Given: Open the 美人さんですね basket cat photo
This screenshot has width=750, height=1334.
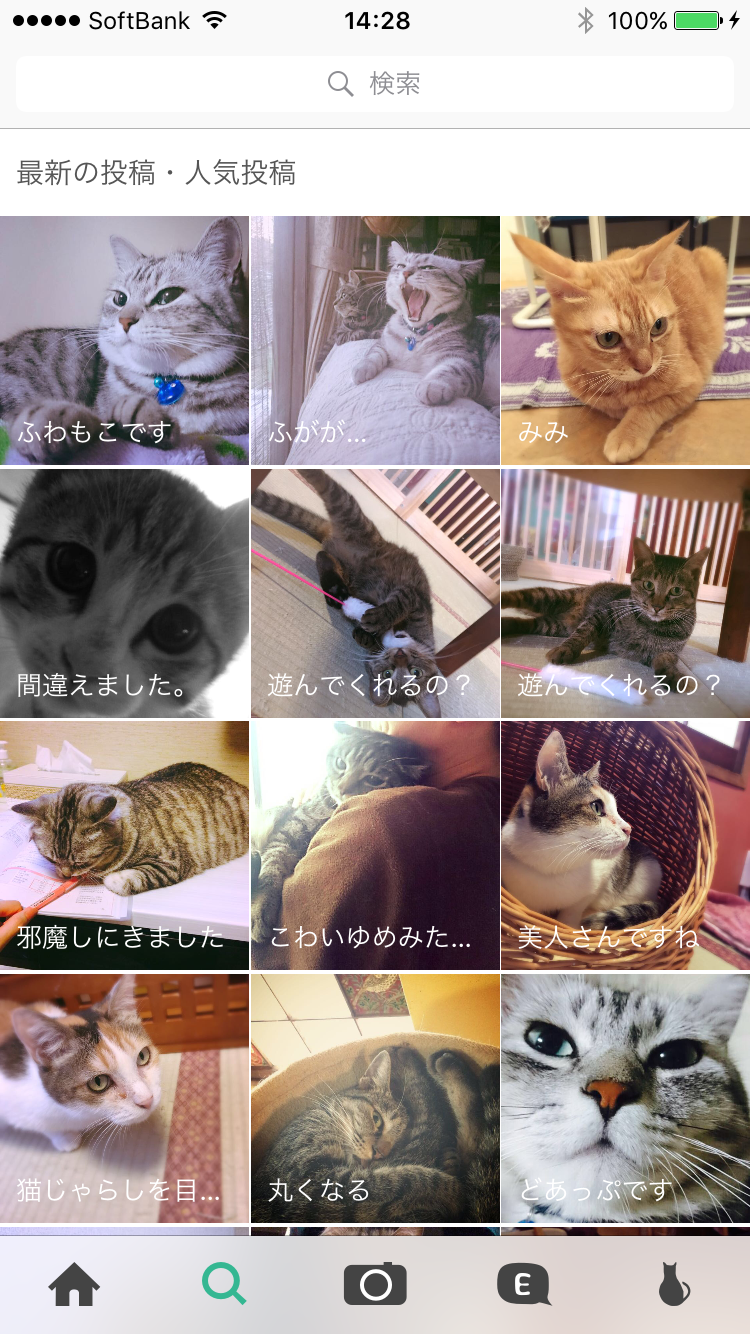Looking at the screenshot, I should (625, 845).
